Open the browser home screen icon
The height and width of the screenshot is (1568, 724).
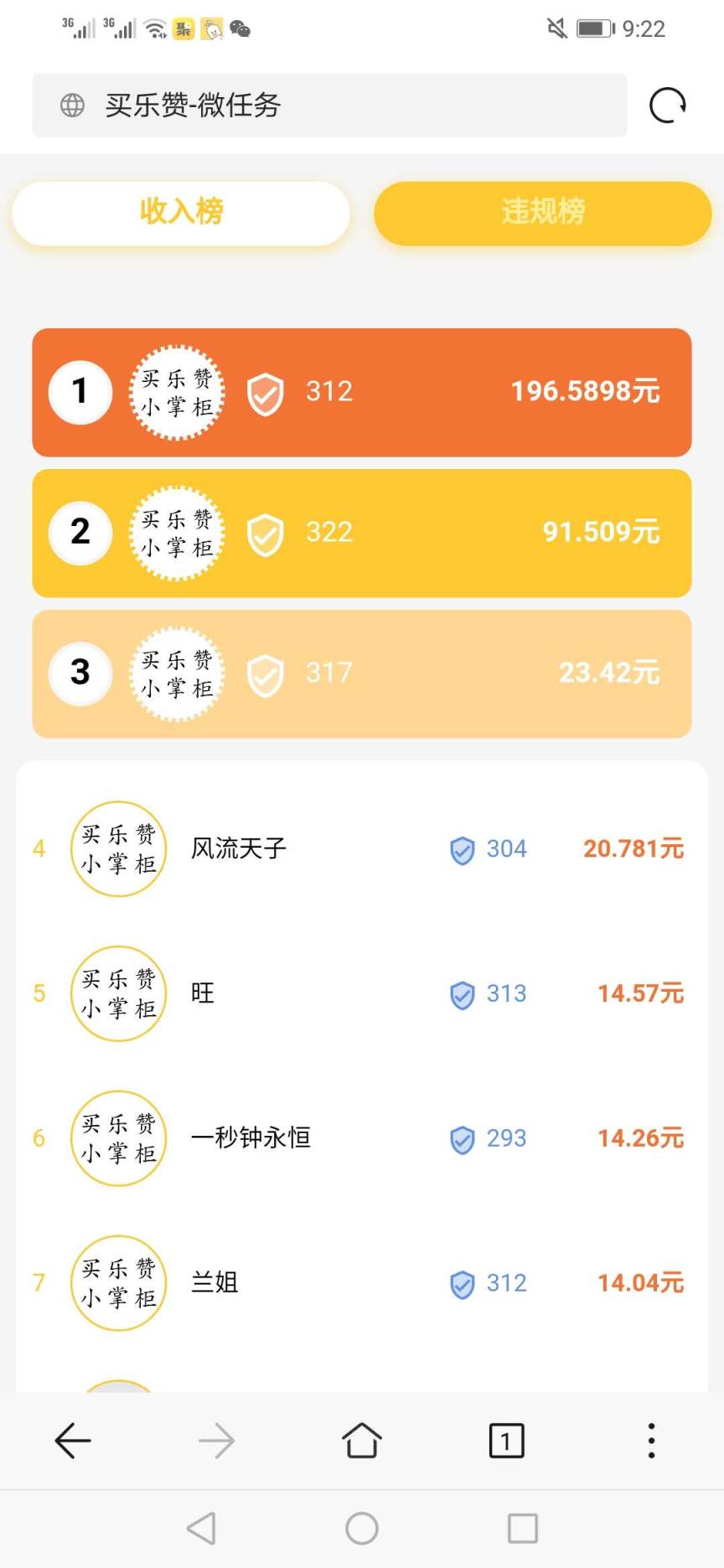[361, 1441]
